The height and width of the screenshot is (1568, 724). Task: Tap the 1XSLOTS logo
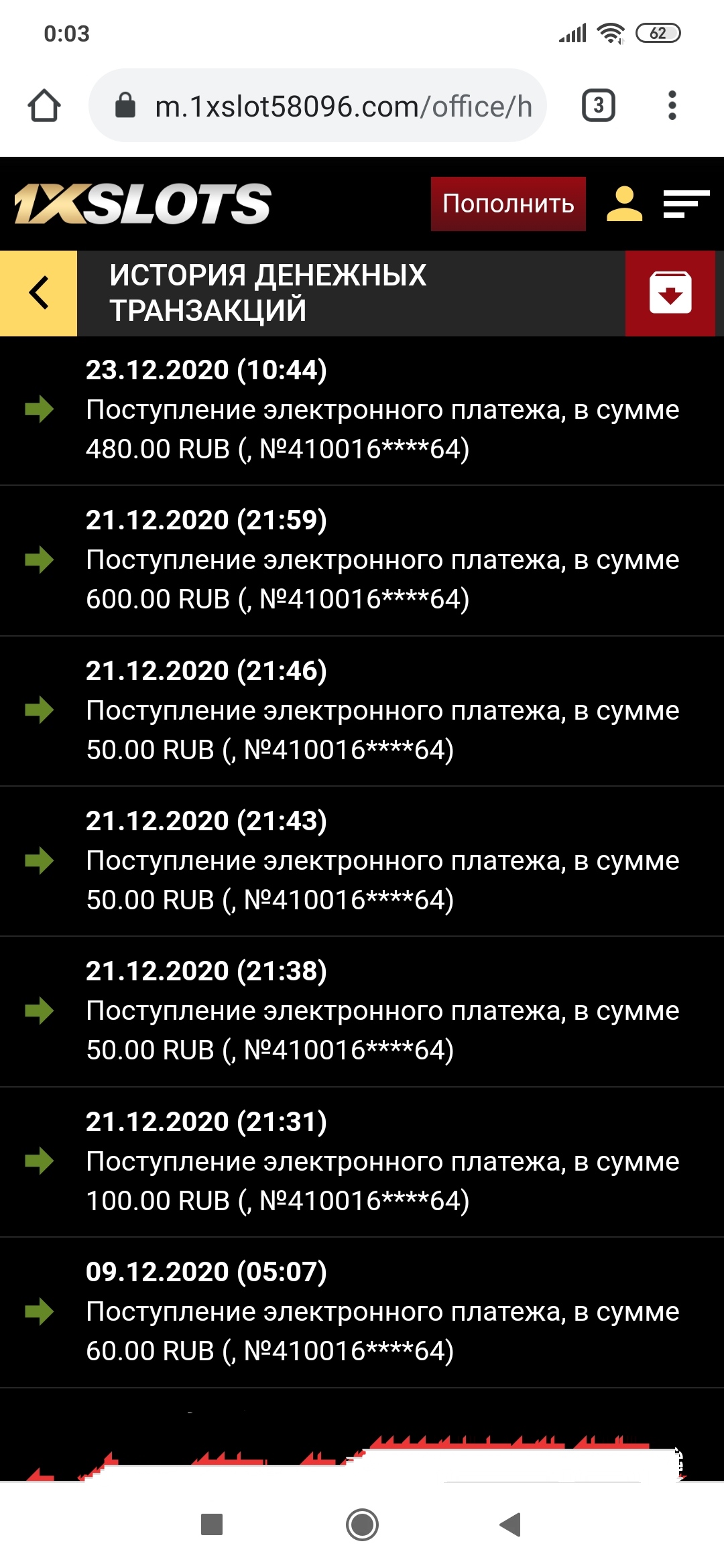click(141, 203)
